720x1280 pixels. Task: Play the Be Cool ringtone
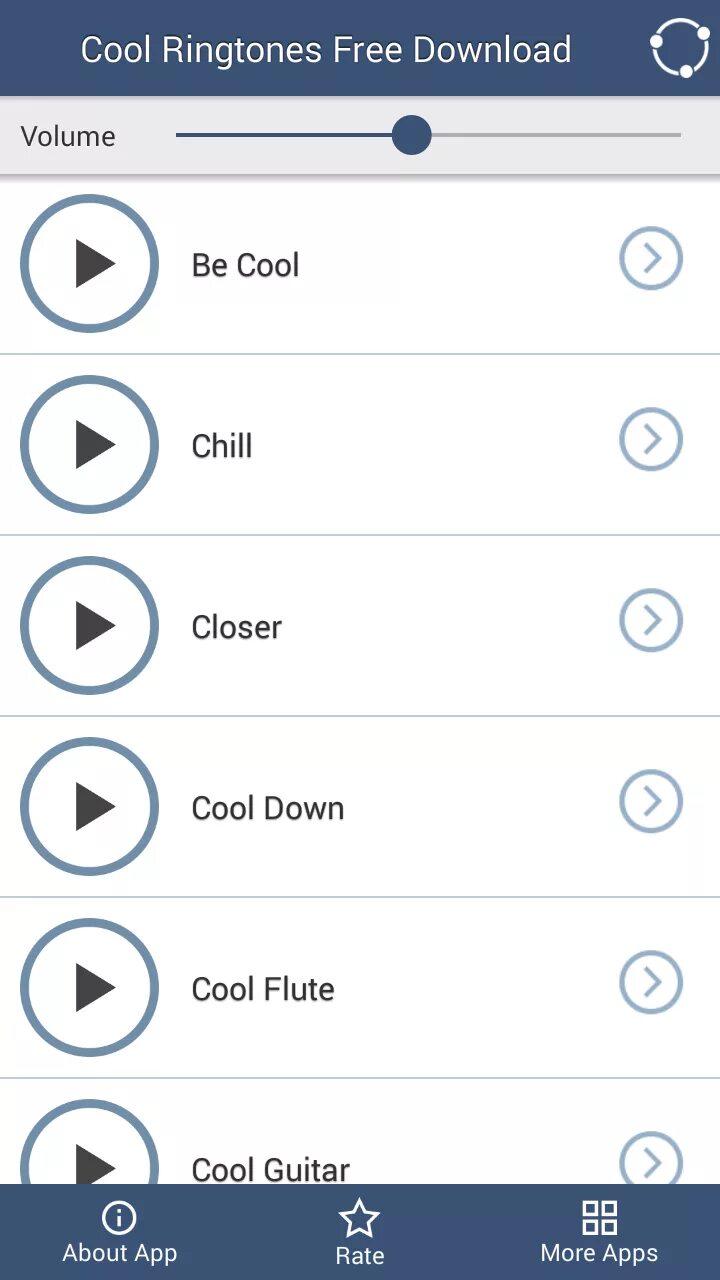[90, 264]
